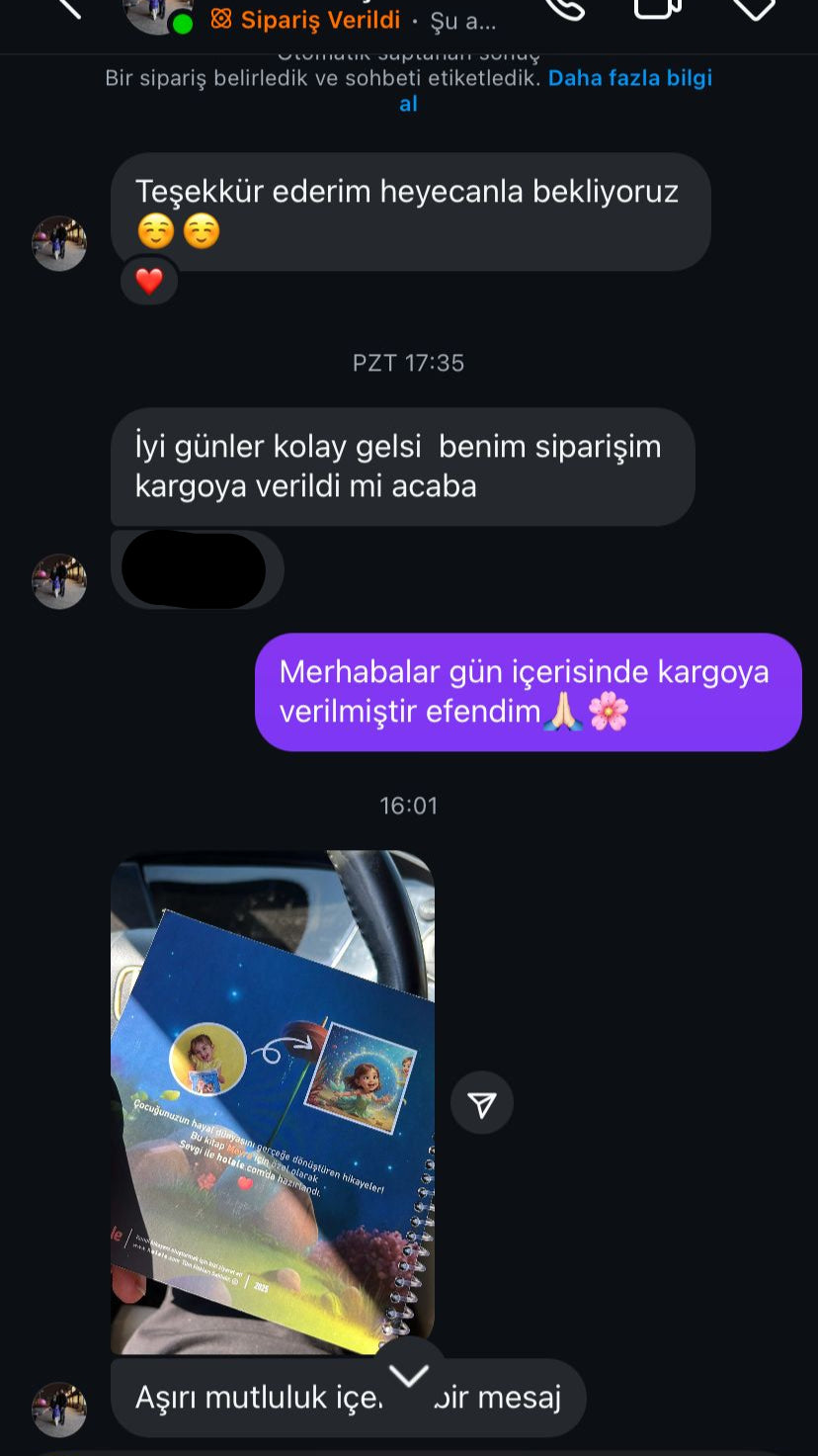
Task: Start an audio call from the header
Action: (x=564, y=8)
